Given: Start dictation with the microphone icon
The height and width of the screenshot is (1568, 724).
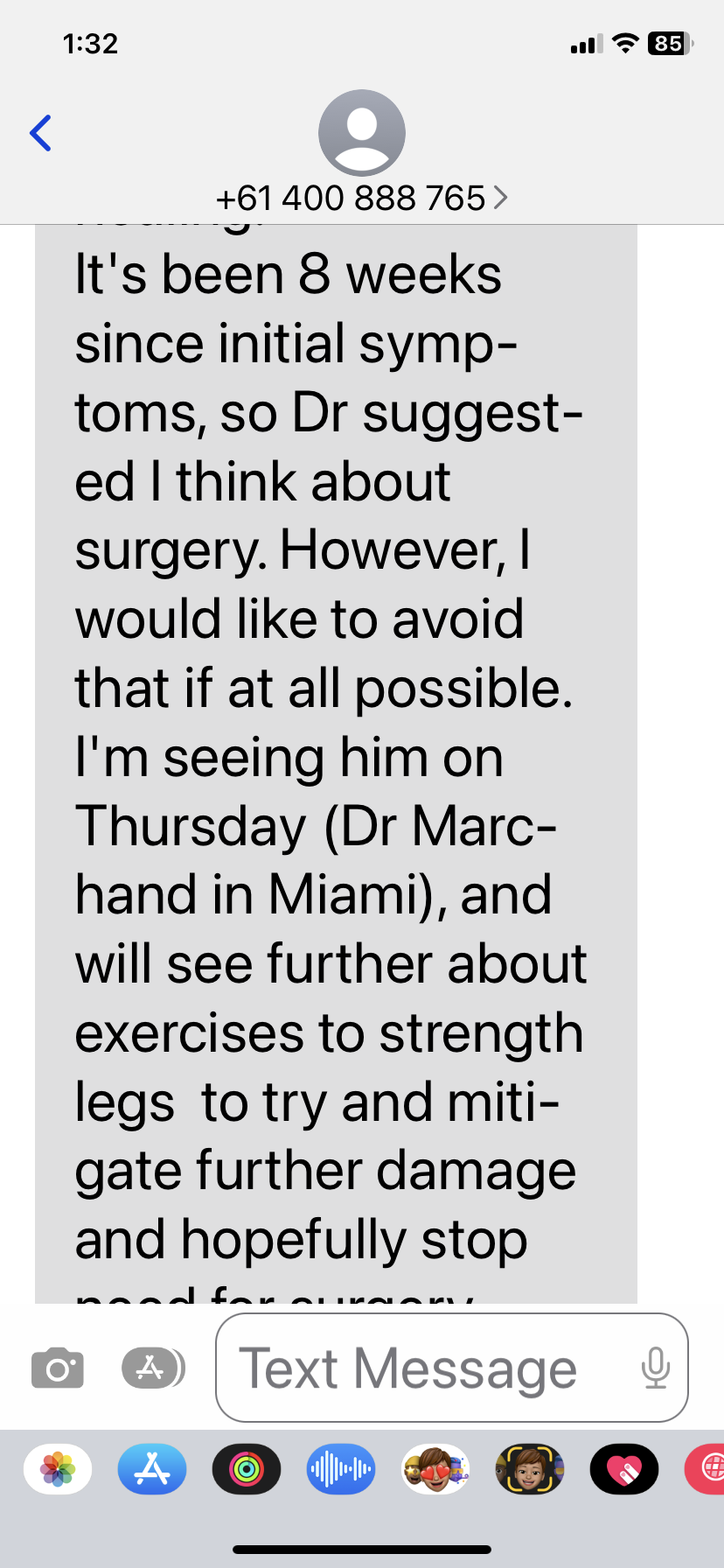Looking at the screenshot, I should click(x=655, y=1368).
